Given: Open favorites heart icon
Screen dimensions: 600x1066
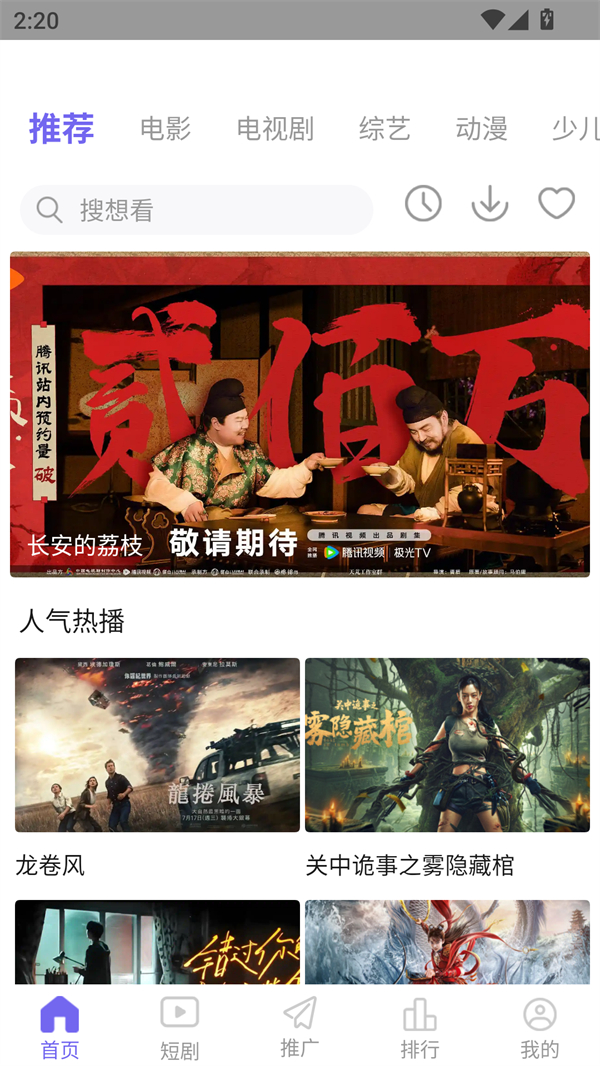Looking at the screenshot, I should (556, 204).
